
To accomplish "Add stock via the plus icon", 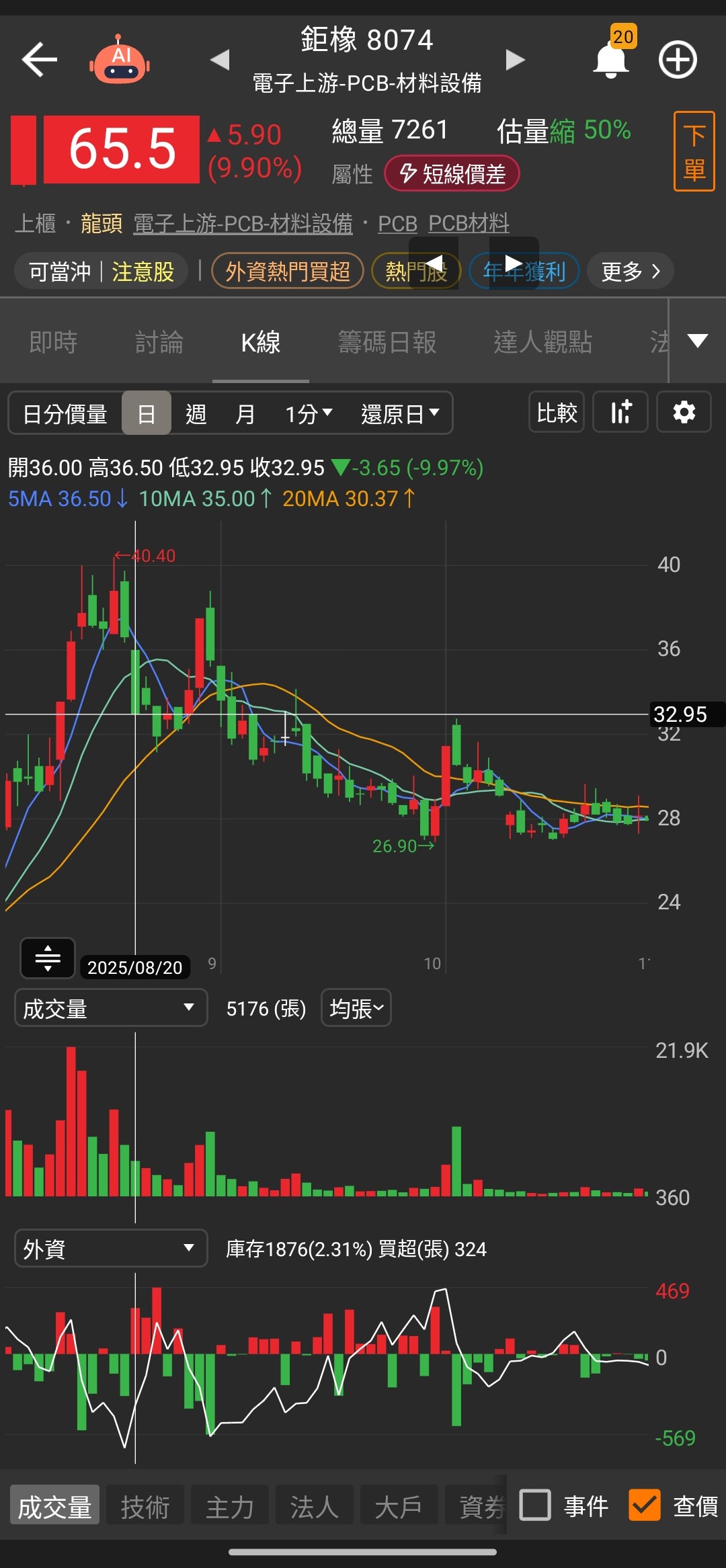I will [678, 59].
